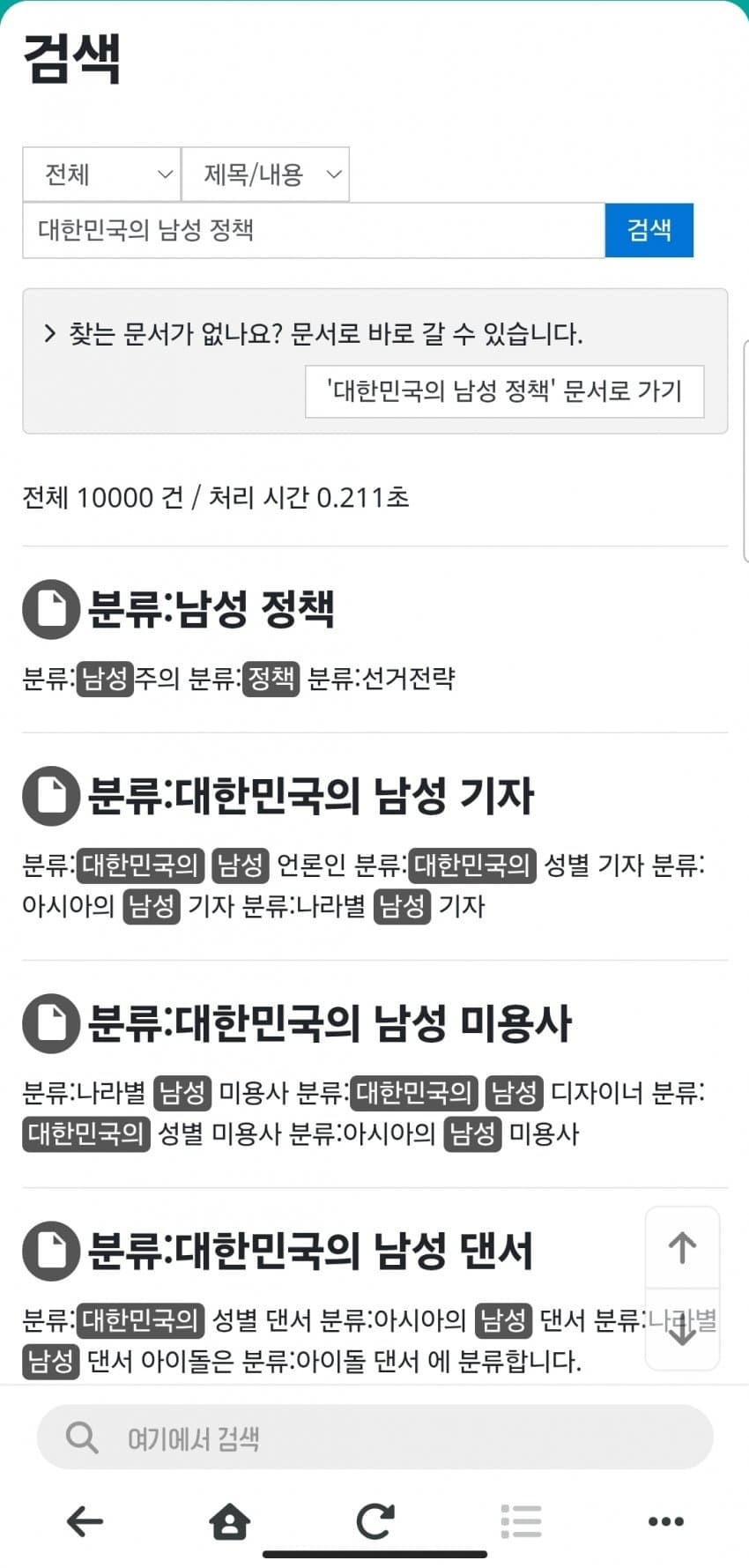The height and width of the screenshot is (1568, 749).
Task: Reload the current page
Action: [375, 1521]
